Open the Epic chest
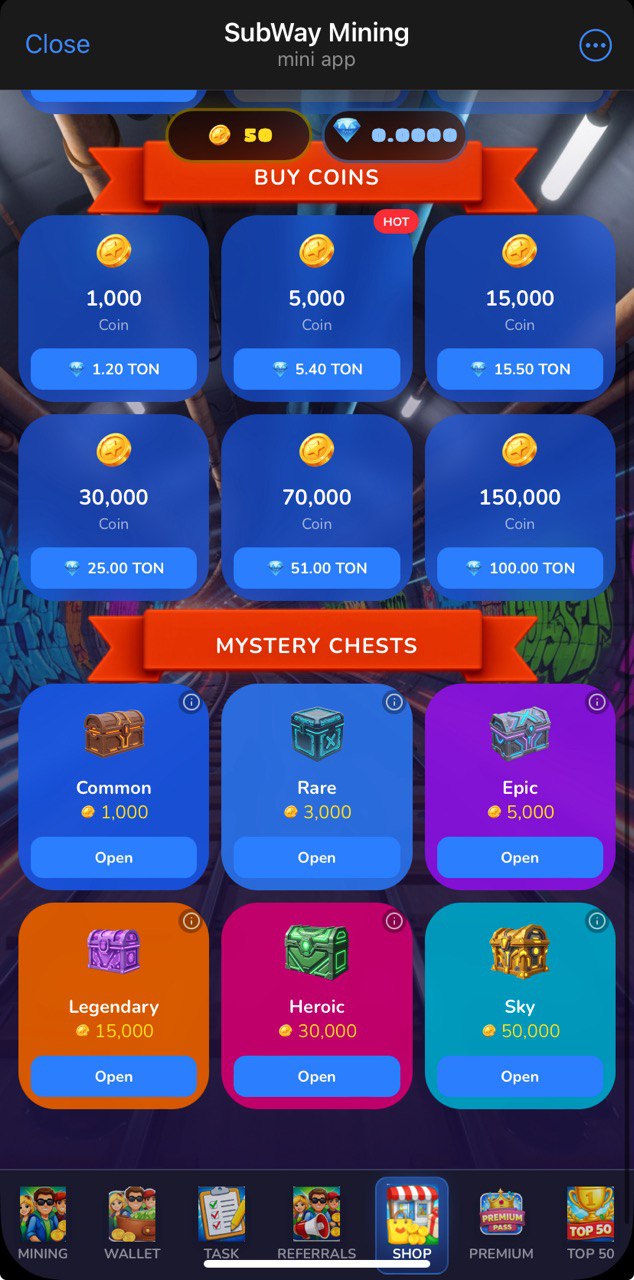The image size is (634, 1280). point(520,858)
